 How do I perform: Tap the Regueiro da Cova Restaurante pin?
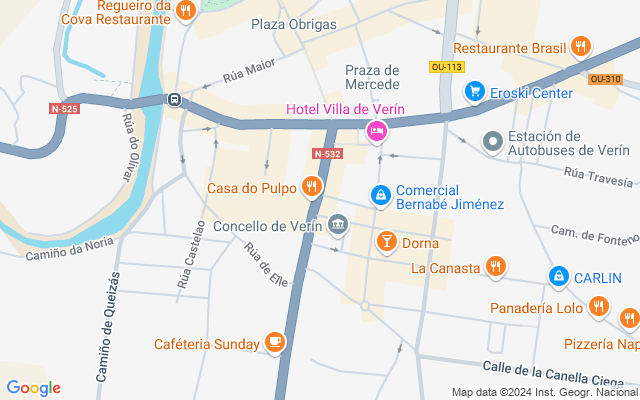point(185,12)
